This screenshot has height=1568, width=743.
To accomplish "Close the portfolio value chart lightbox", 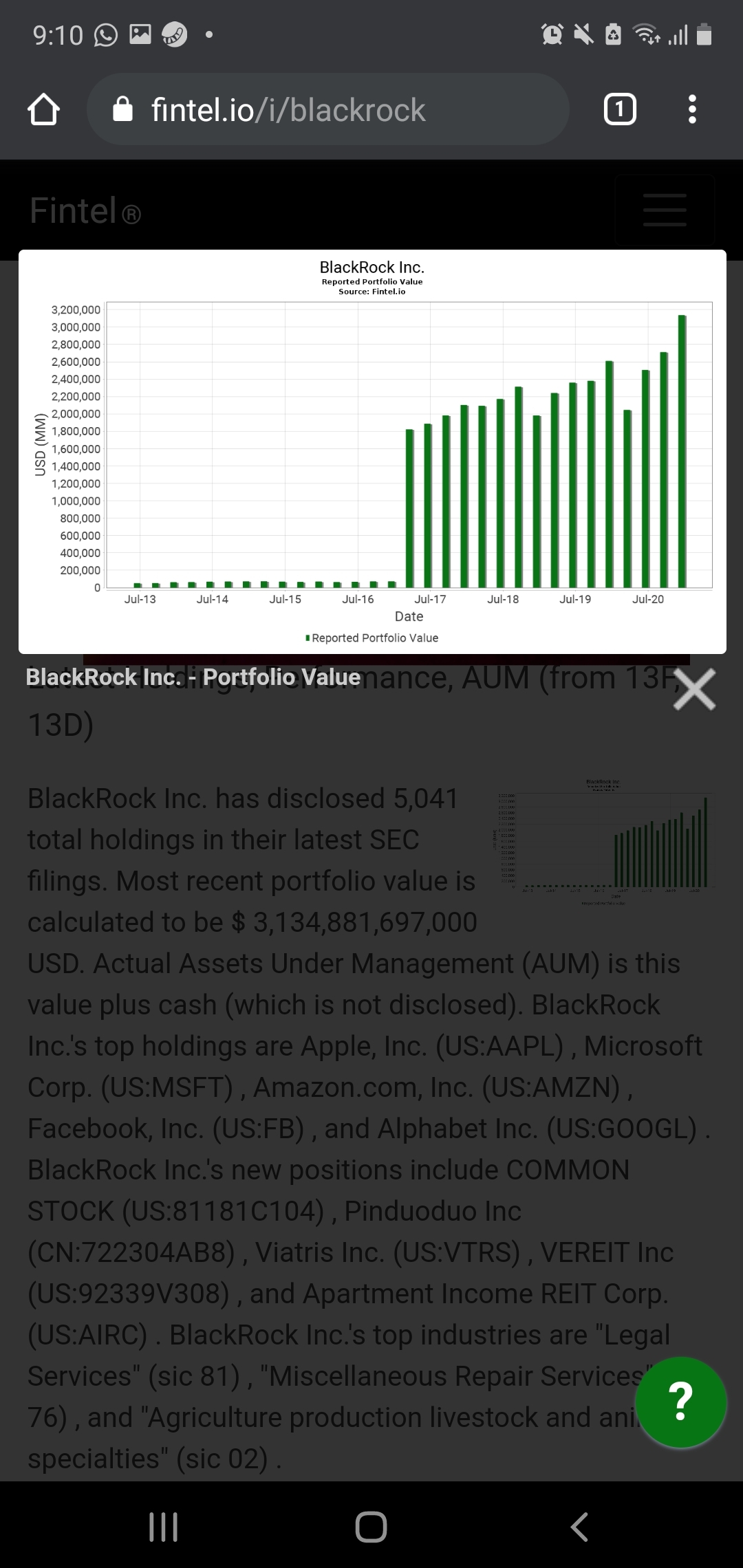I will [694, 690].
